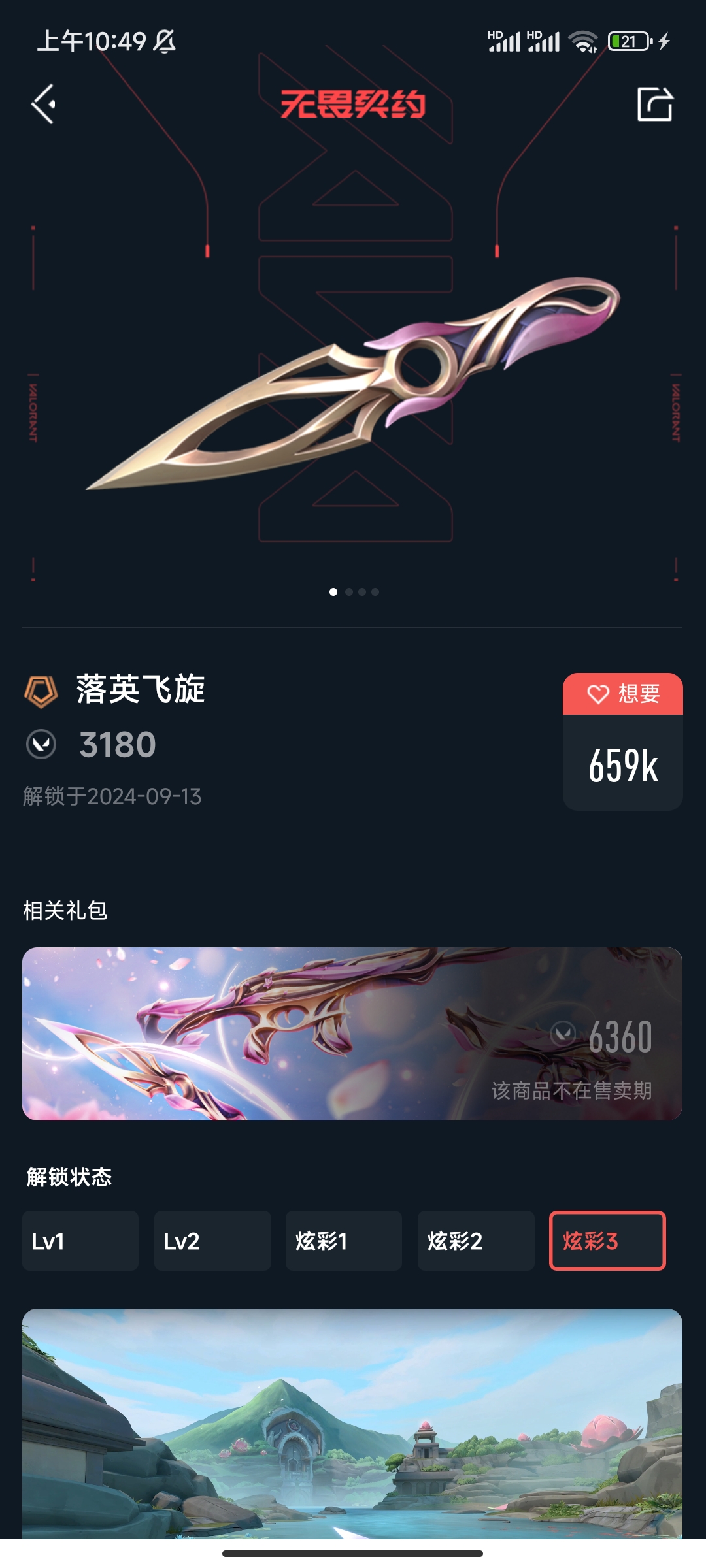Open the related 6360 bundle card
This screenshot has width=706, height=1568.
coord(352,1034)
